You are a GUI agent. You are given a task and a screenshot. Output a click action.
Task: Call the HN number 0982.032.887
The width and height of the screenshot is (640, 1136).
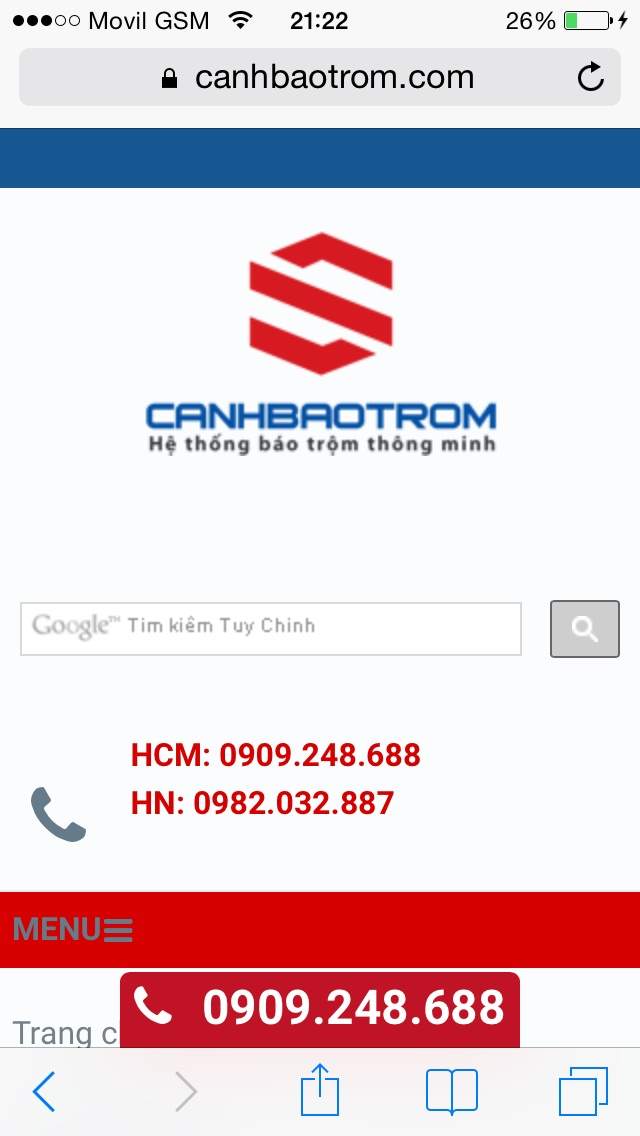262,803
